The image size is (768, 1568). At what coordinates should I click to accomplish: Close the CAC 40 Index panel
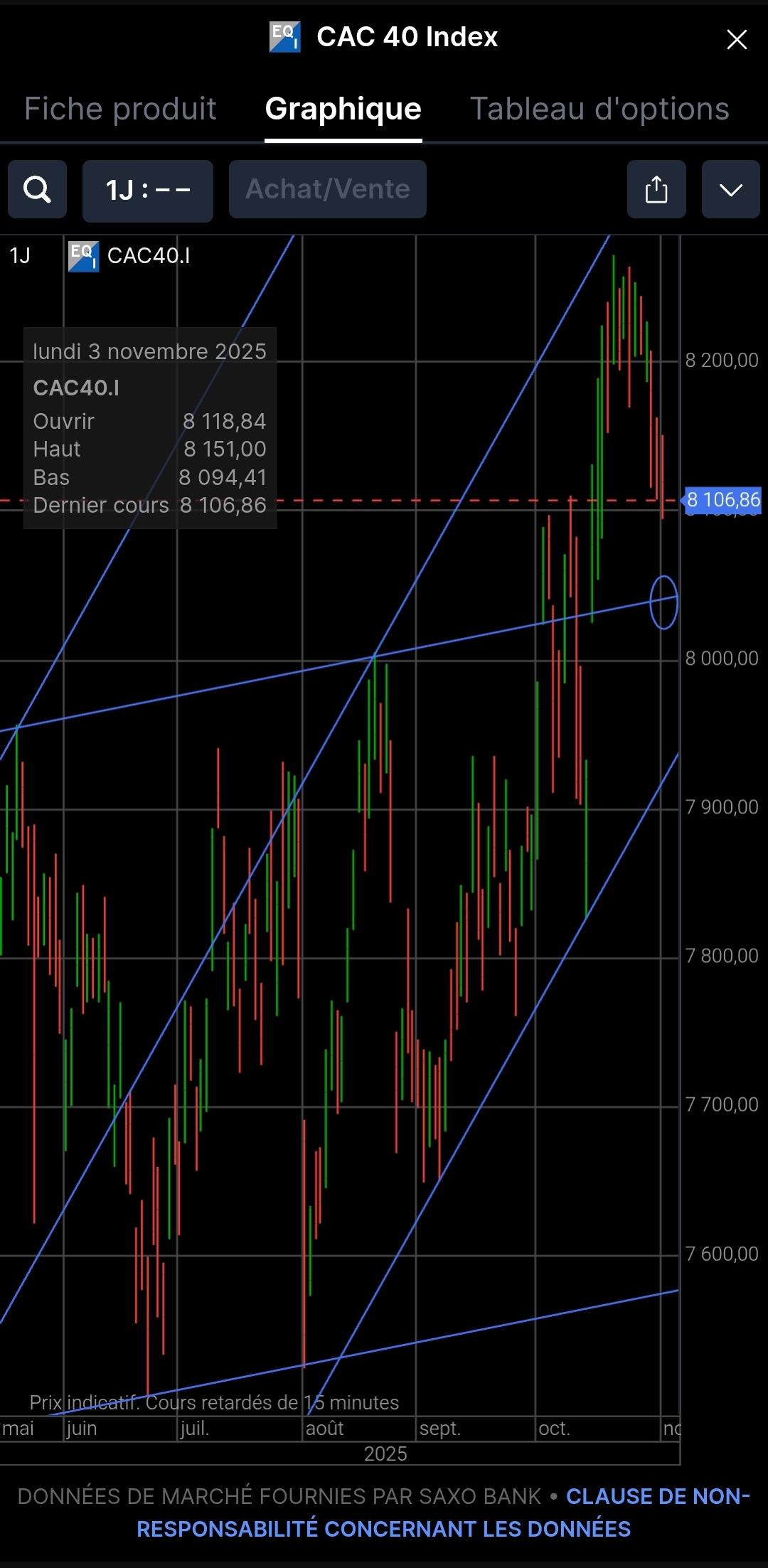tap(737, 39)
